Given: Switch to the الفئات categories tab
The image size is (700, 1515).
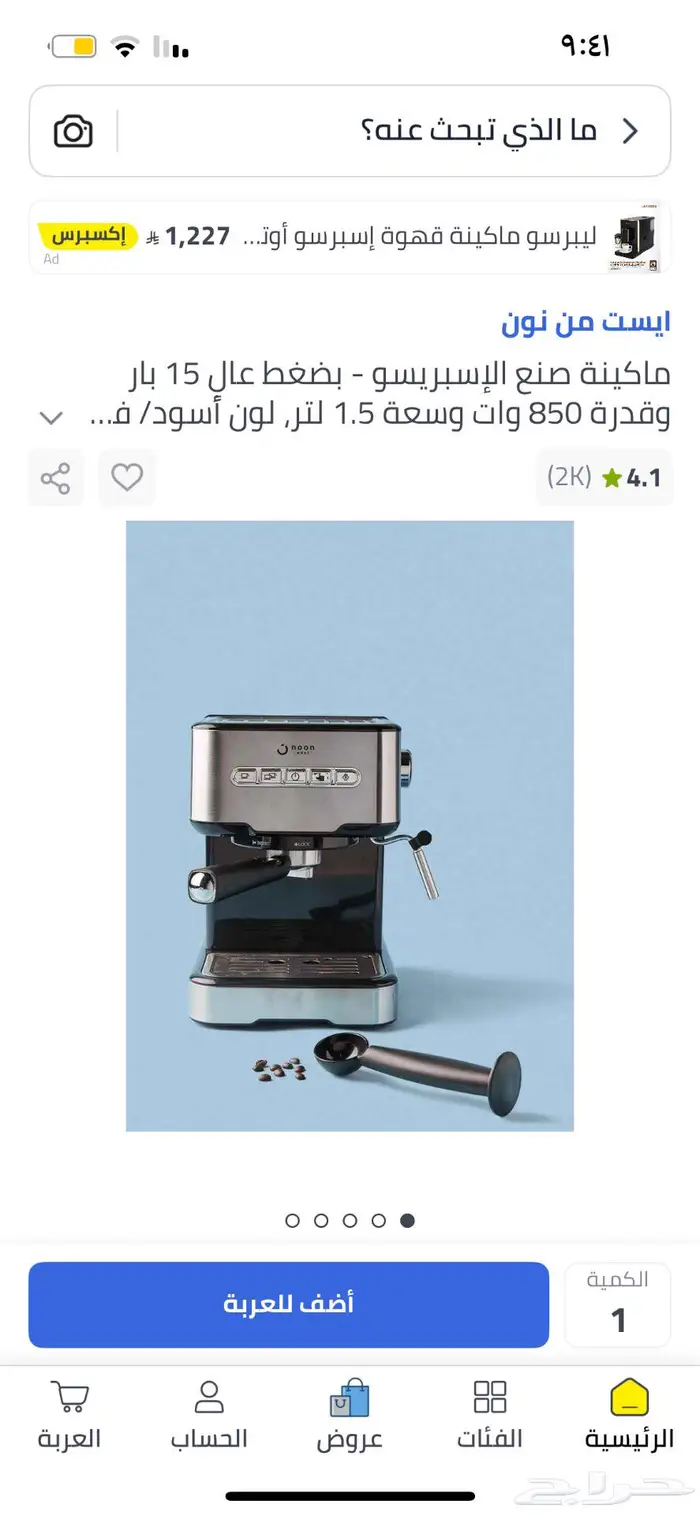Looking at the screenshot, I should point(490,1415).
